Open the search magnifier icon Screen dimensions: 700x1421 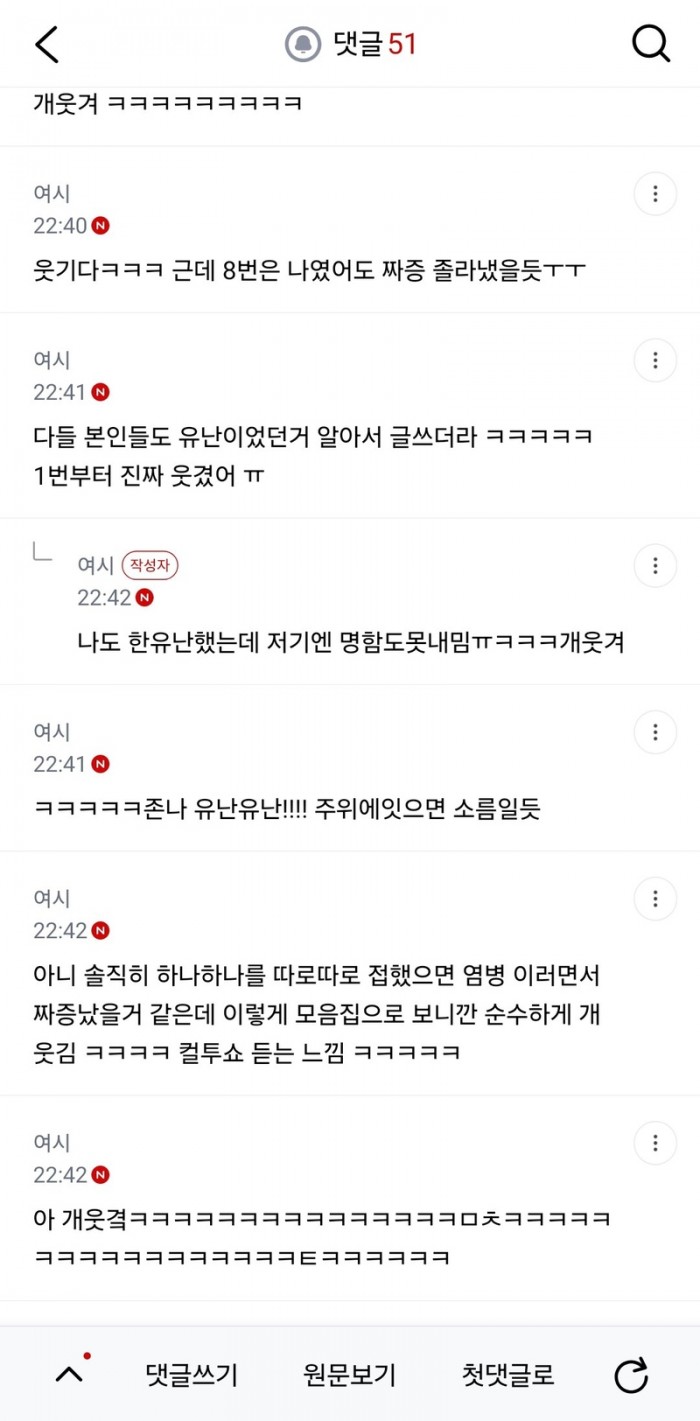[x=651, y=44]
